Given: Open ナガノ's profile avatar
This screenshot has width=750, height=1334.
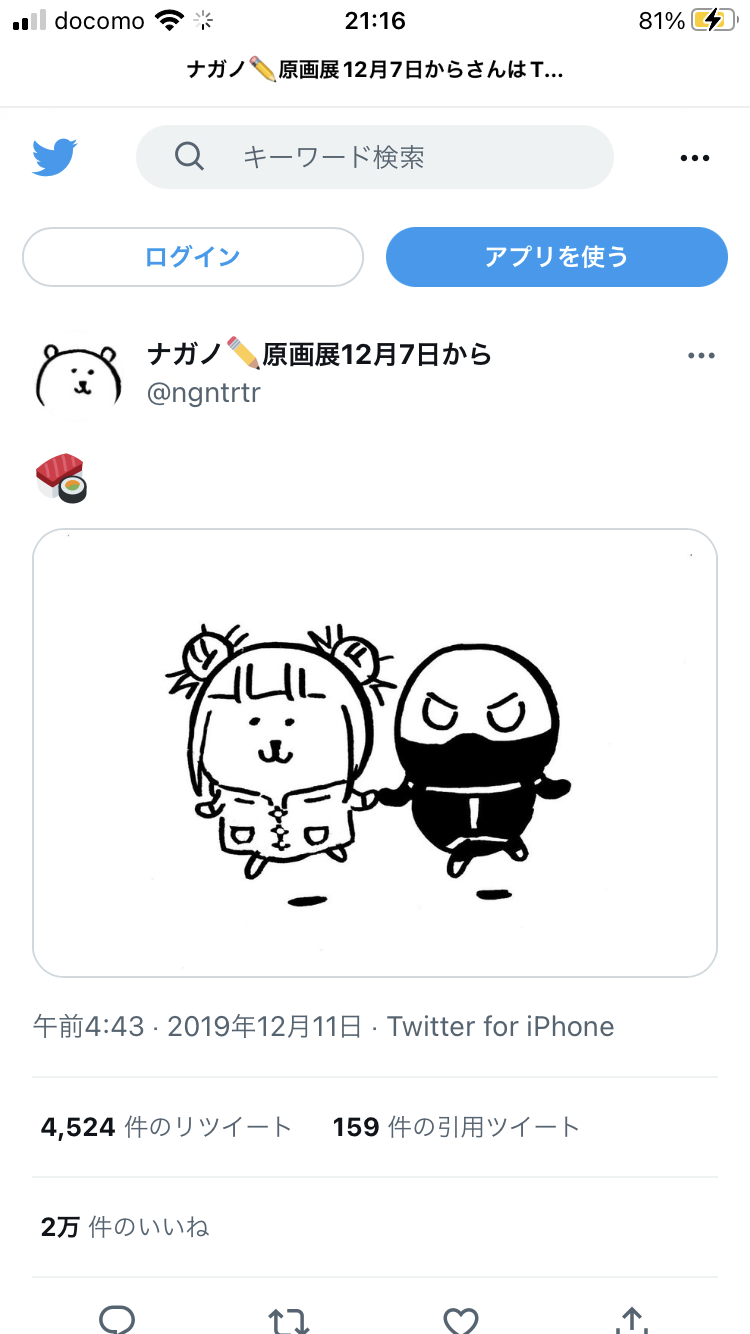Looking at the screenshot, I should (x=78, y=374).
